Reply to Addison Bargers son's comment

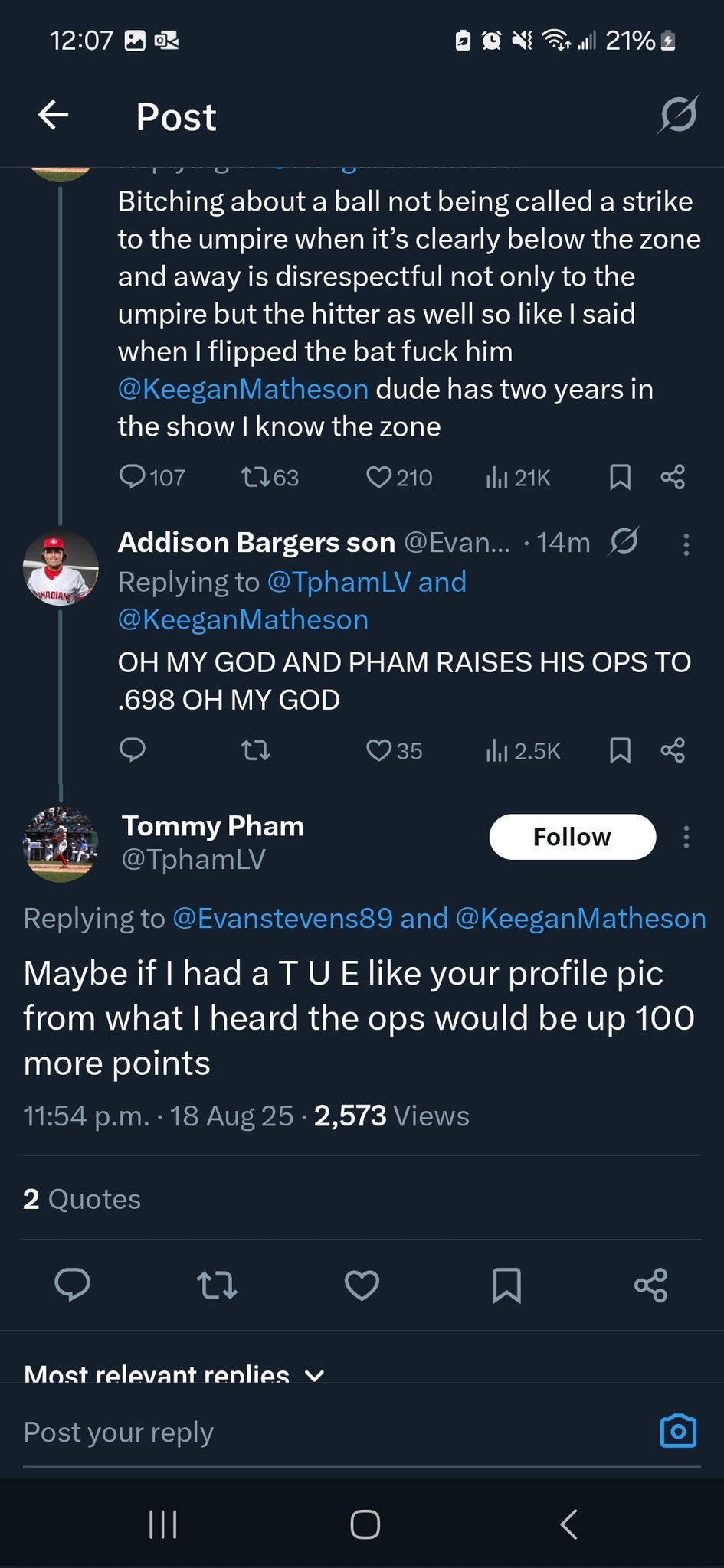133,750
